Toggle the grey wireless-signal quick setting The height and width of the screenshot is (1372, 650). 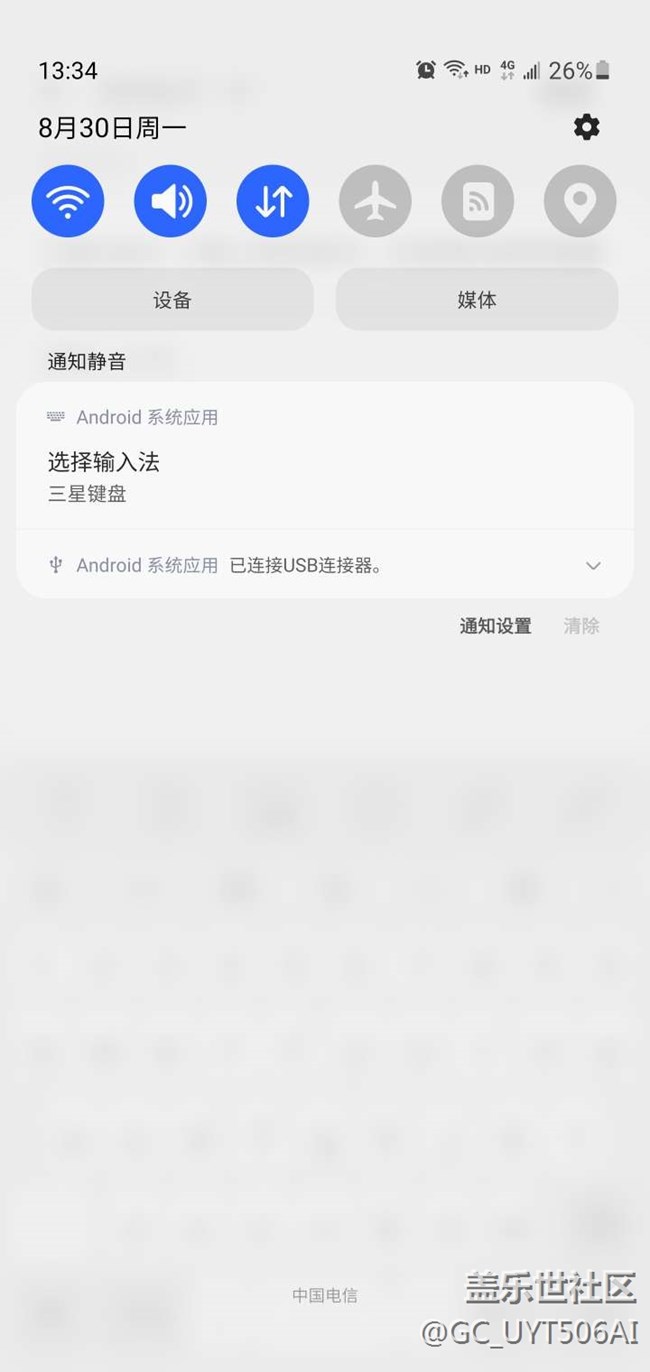[478, 201]
